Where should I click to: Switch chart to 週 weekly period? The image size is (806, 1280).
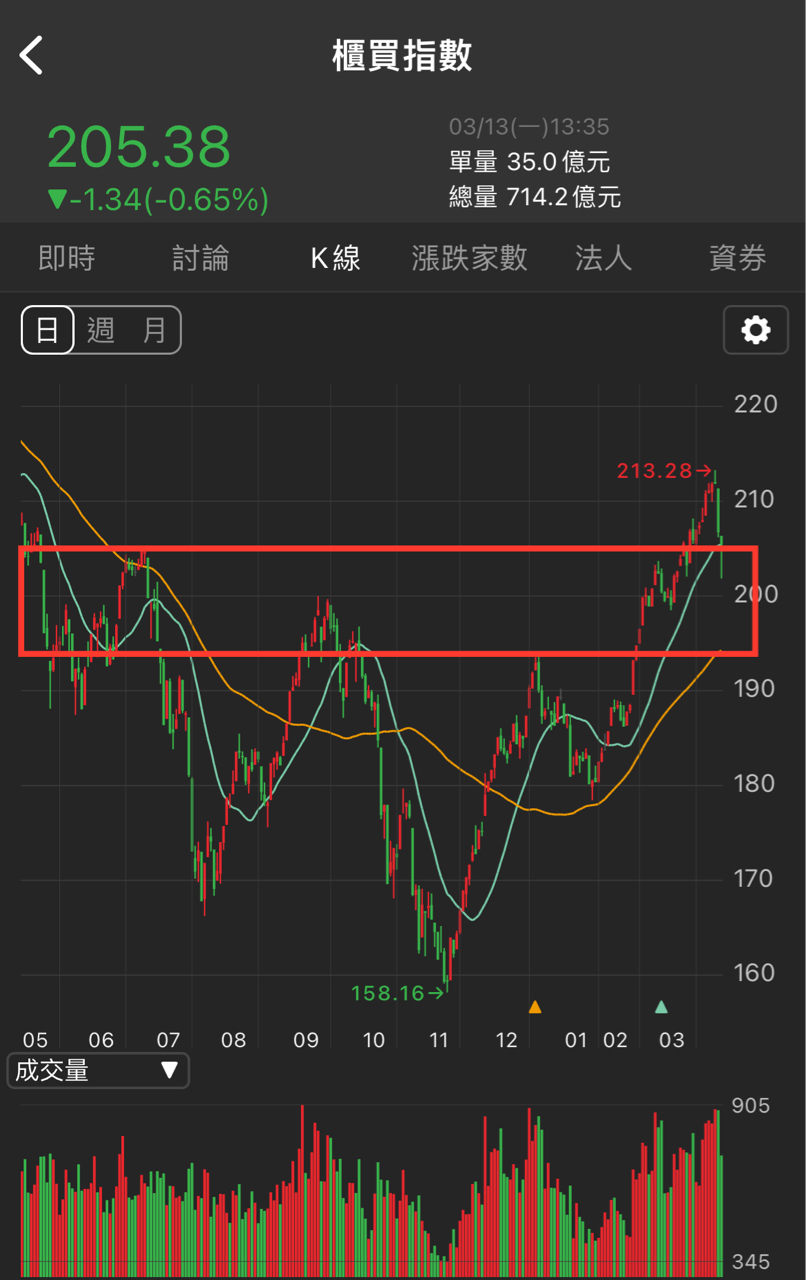coord(101,330)
